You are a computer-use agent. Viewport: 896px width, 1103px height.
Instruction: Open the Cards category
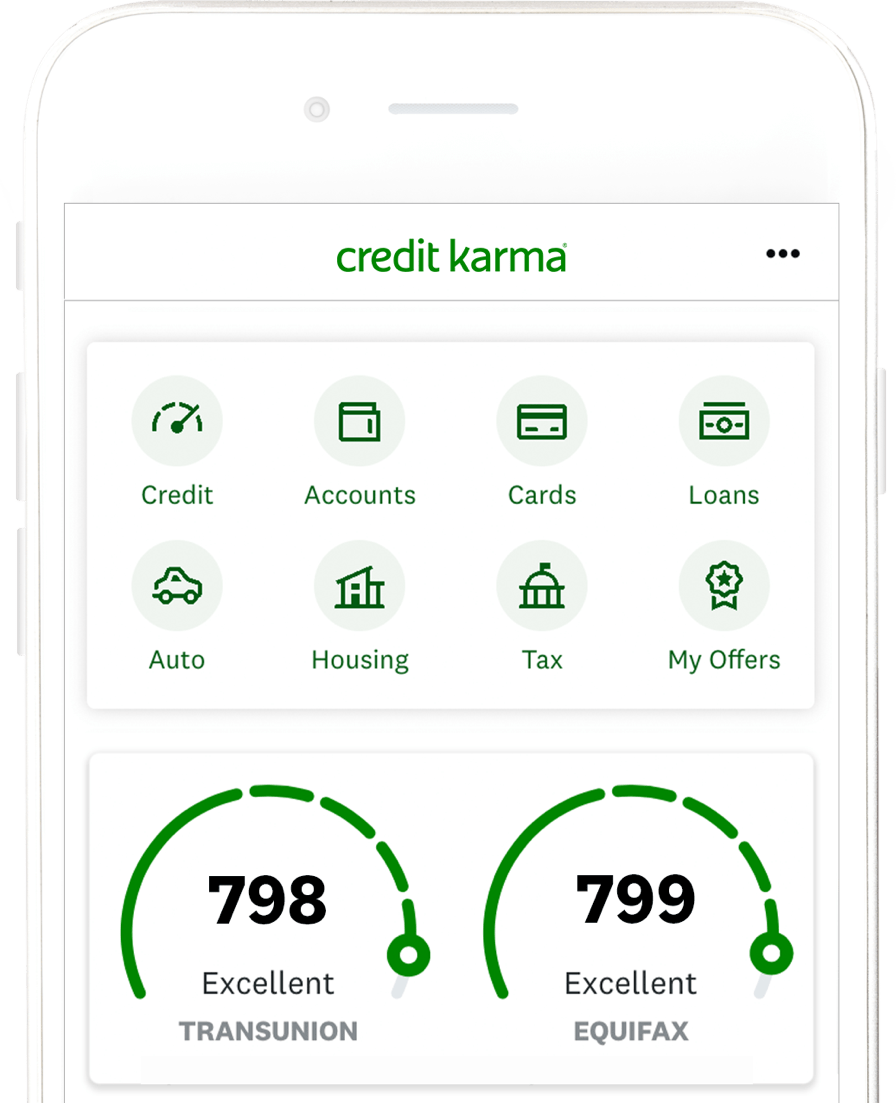point(541,422)
